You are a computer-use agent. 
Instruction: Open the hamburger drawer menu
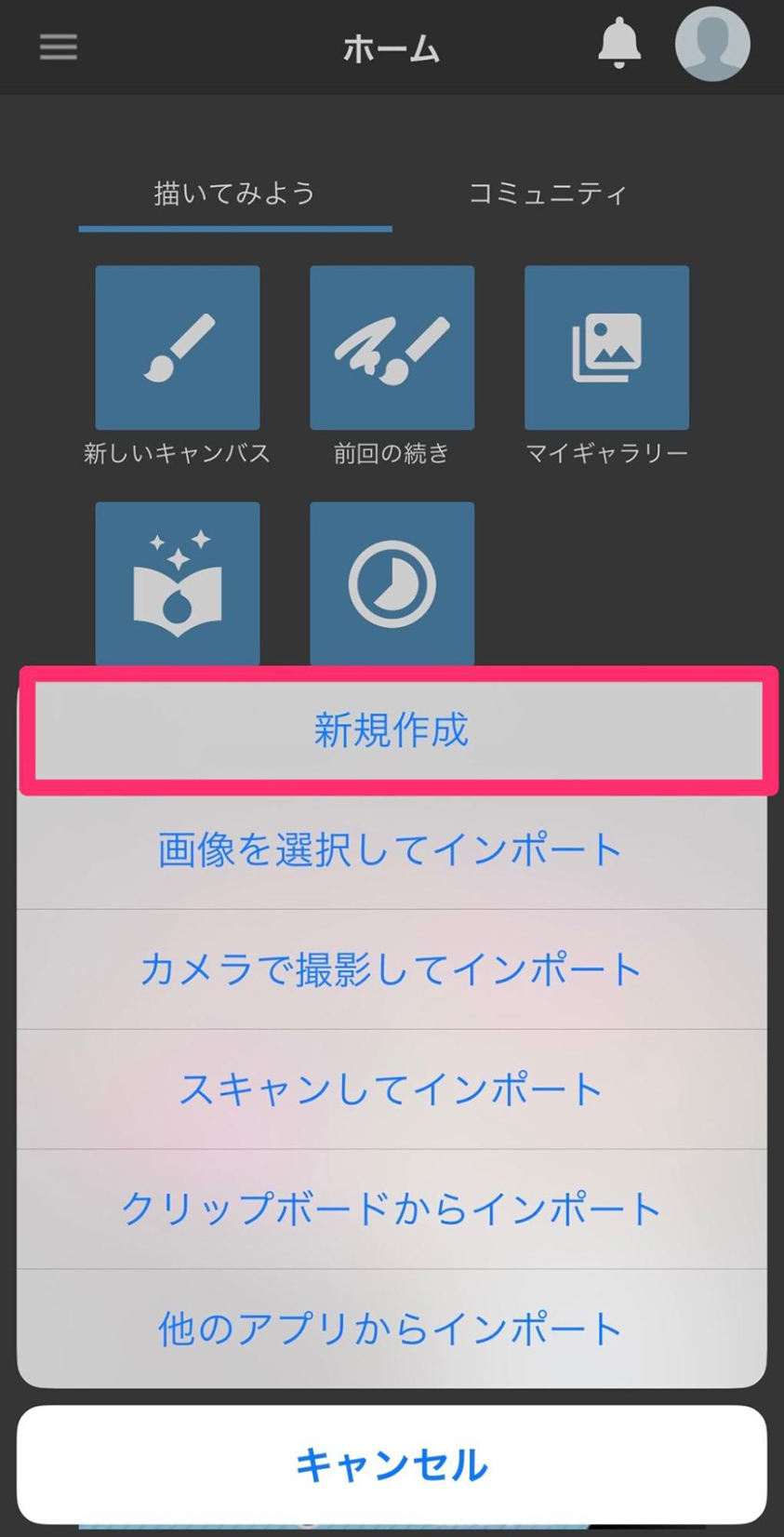pos(59,47)
